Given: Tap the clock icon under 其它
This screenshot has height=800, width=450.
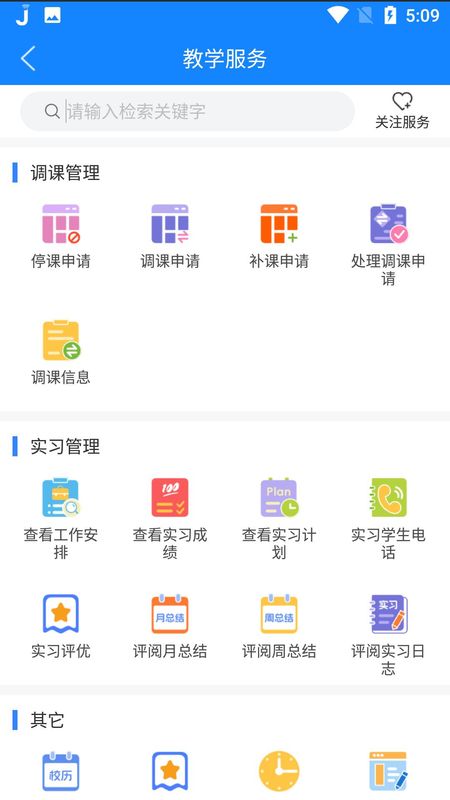Looking at the screenshot, I should coord(279,771).
